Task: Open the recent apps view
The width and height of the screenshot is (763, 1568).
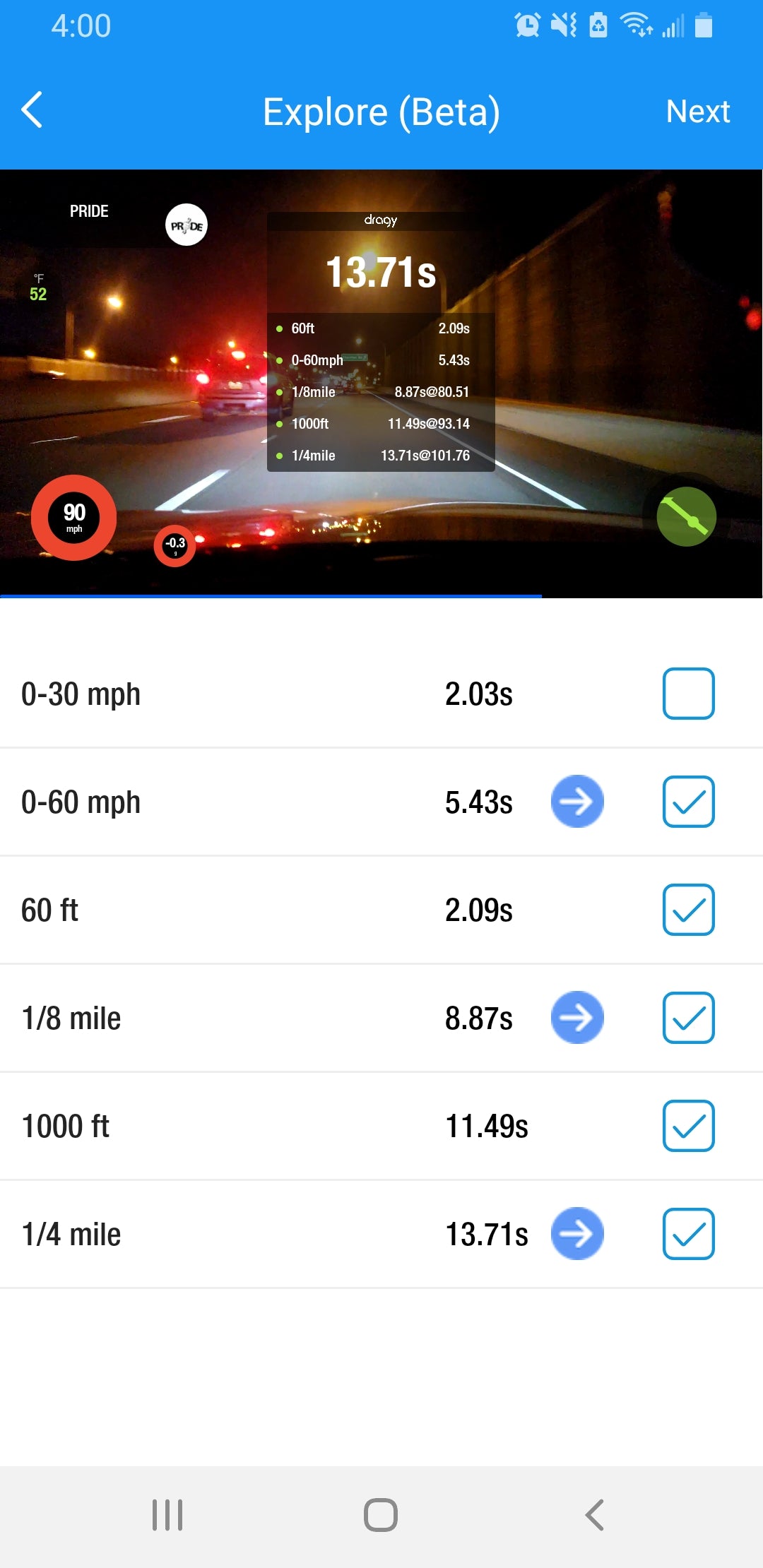Action: [x=167, y=1515]
